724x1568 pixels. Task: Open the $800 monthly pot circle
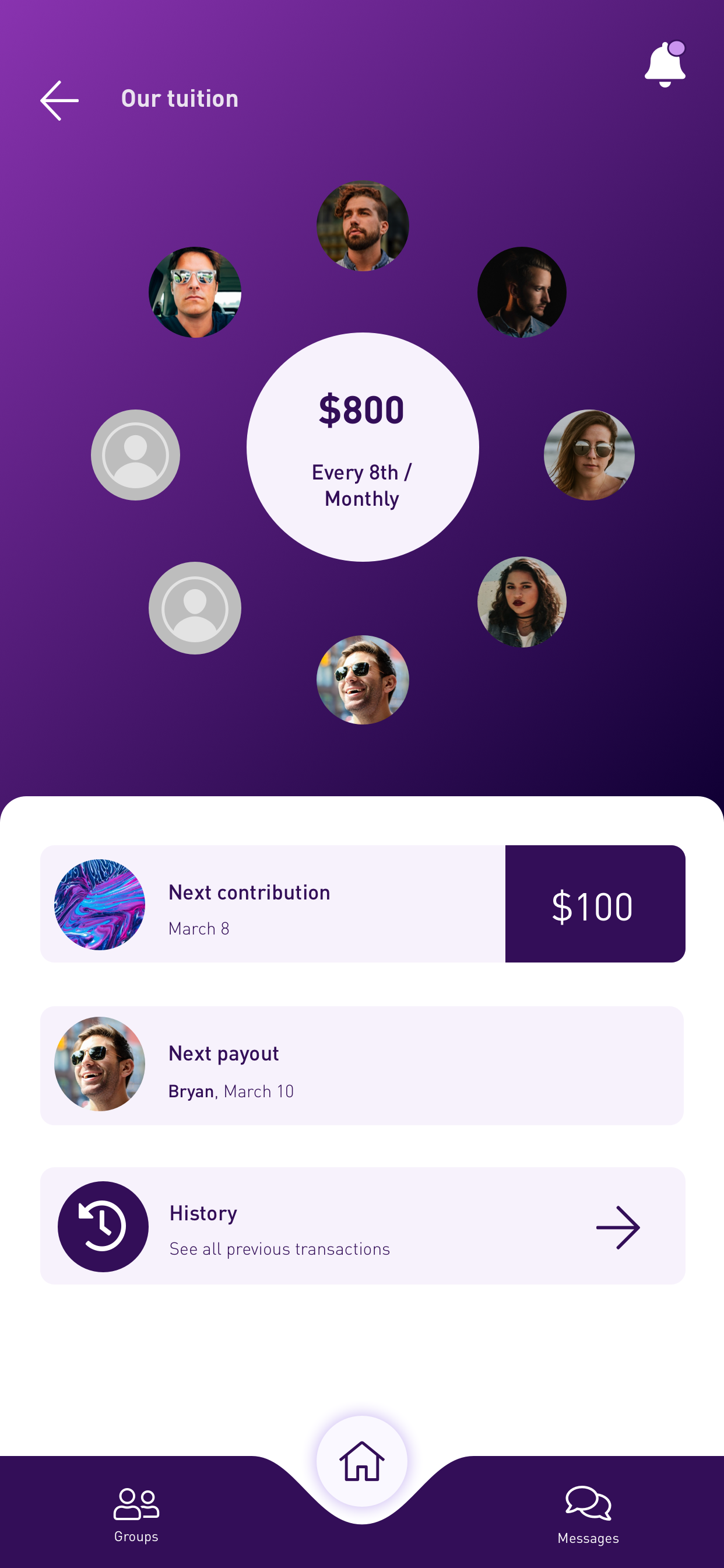click(x=362, y=447)
